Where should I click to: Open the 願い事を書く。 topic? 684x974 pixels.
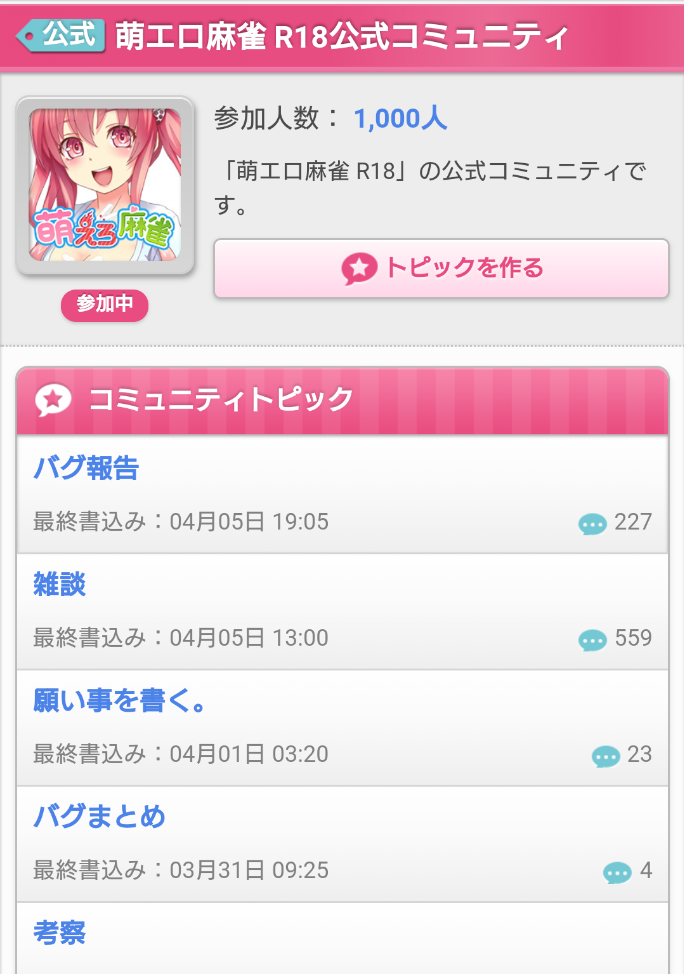tap(120, 701)
